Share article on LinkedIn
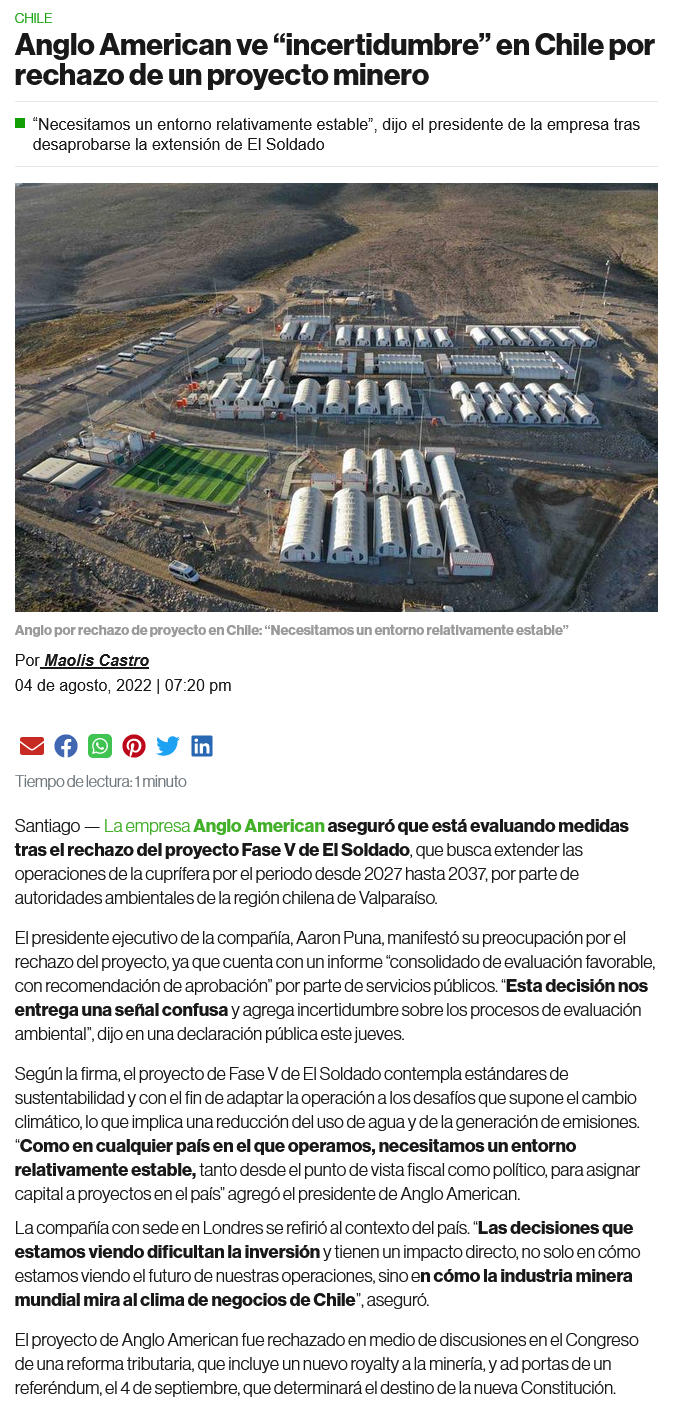676x1423 pixels. pyautogui.click(x=202, y=746)
